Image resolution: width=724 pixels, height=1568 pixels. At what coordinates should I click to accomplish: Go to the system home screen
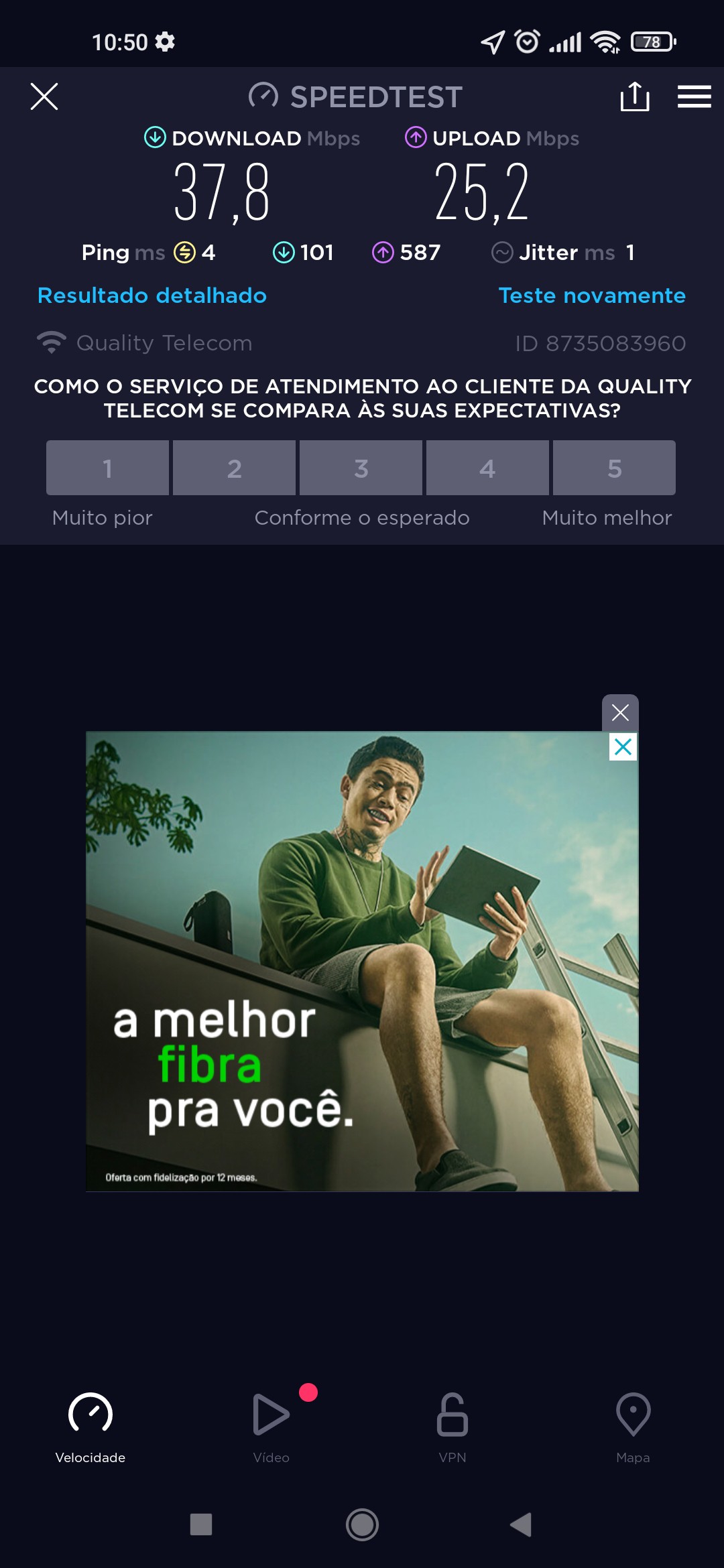coord(362,1525)
